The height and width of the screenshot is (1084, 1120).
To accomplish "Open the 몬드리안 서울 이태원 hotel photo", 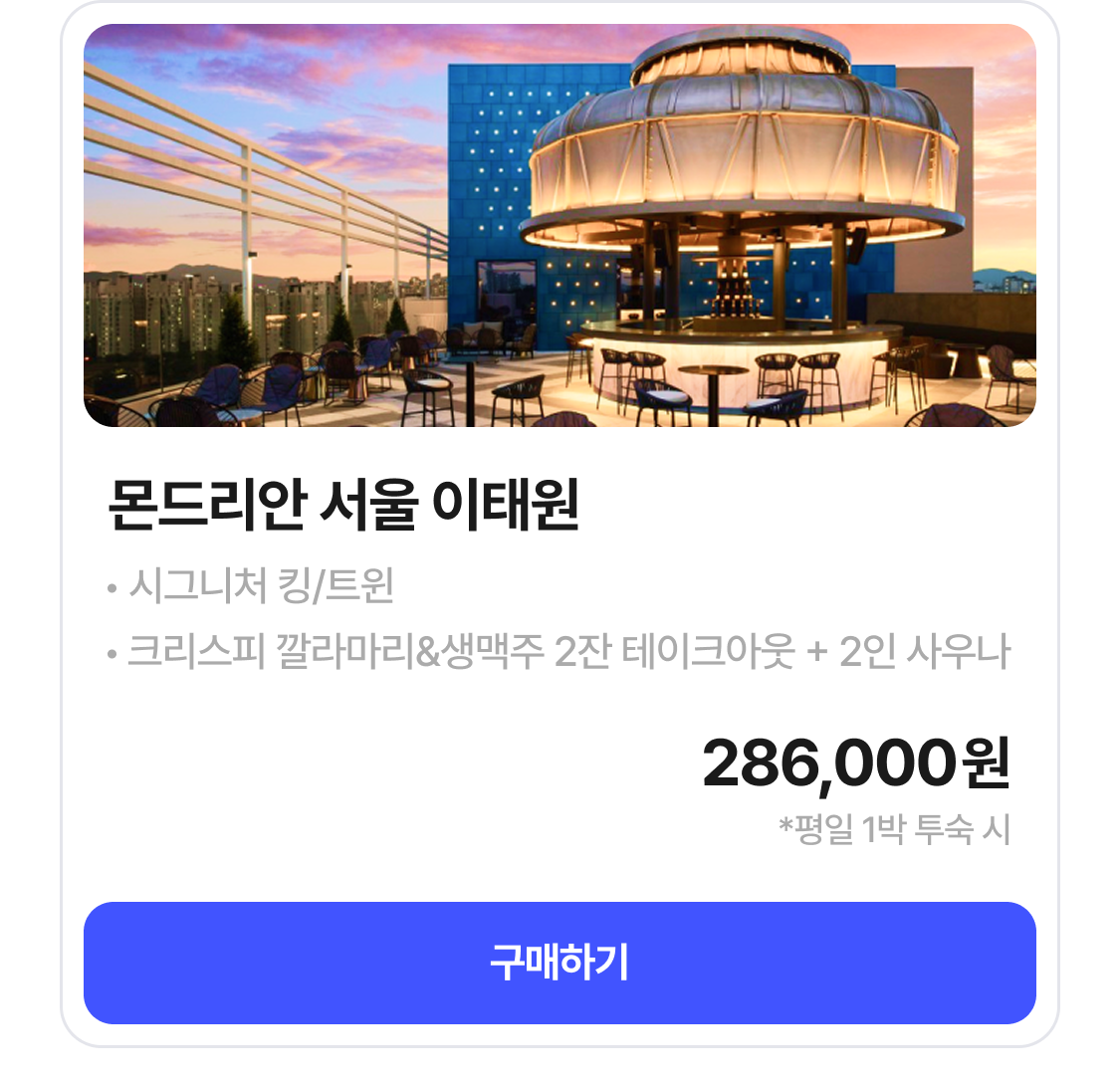I will click(560, 226).
